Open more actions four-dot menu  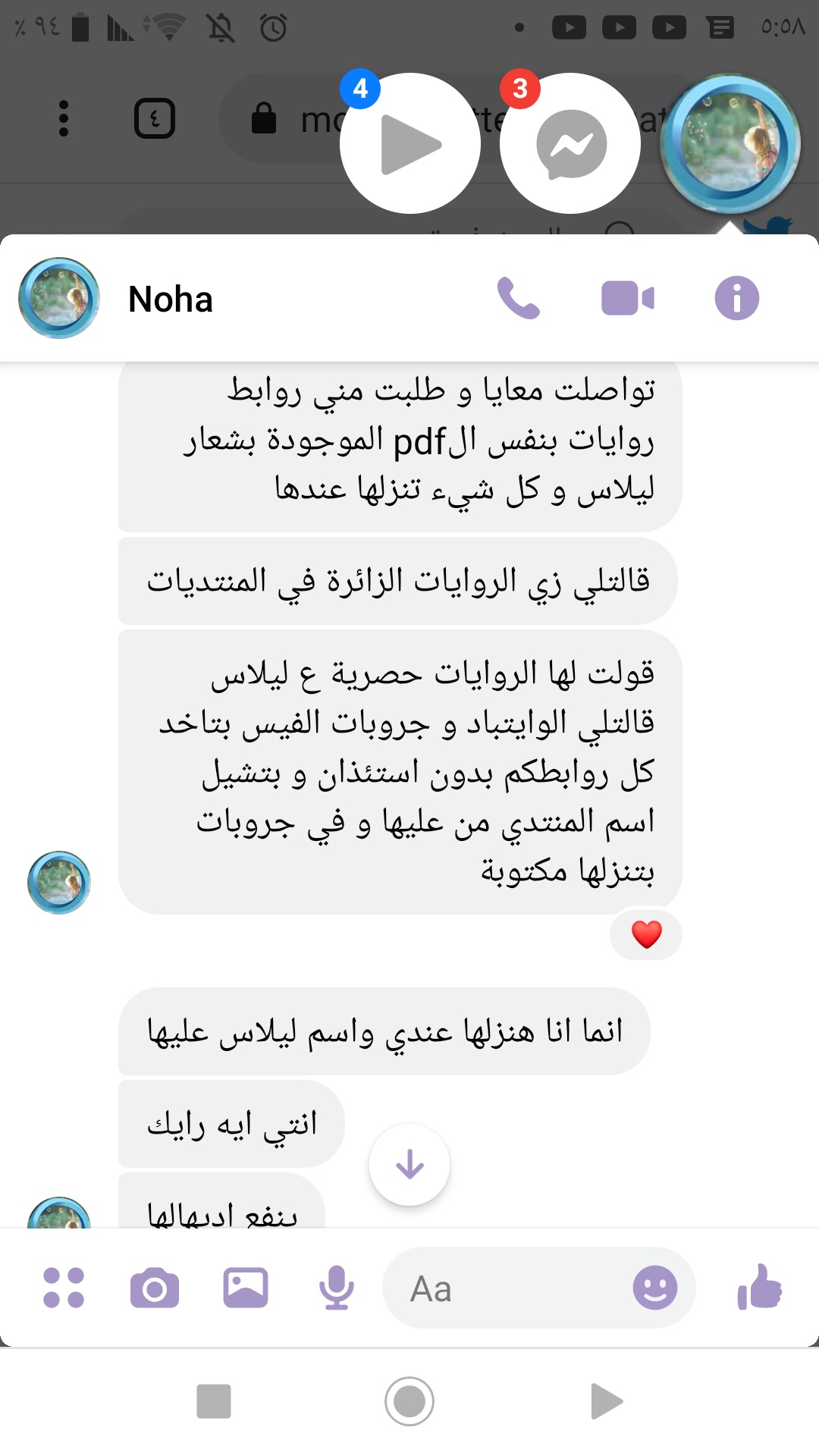pyautogui.click(x=64, y=1288)
